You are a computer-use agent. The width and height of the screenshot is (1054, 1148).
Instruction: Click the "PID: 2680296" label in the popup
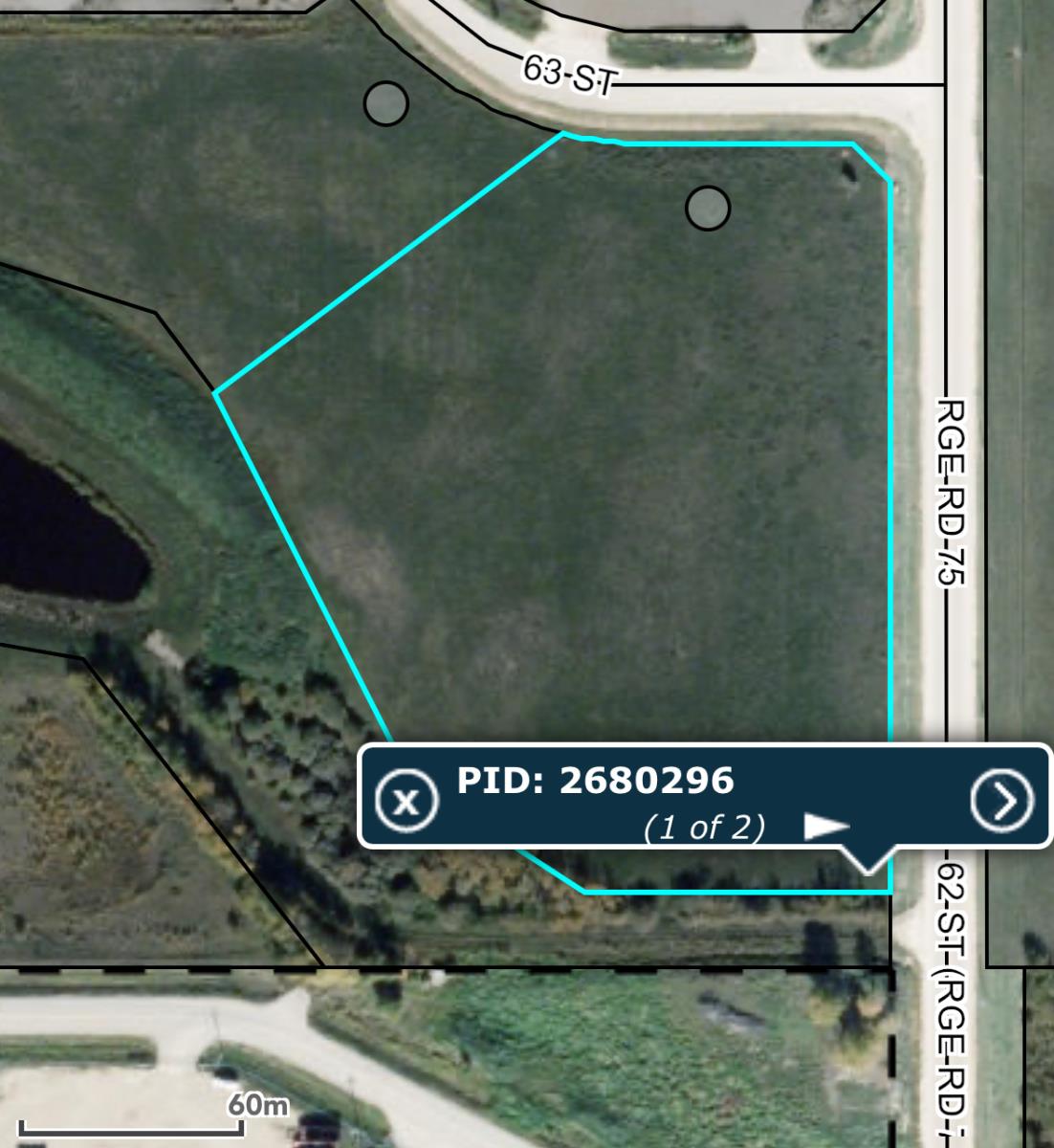click(595, 783)
